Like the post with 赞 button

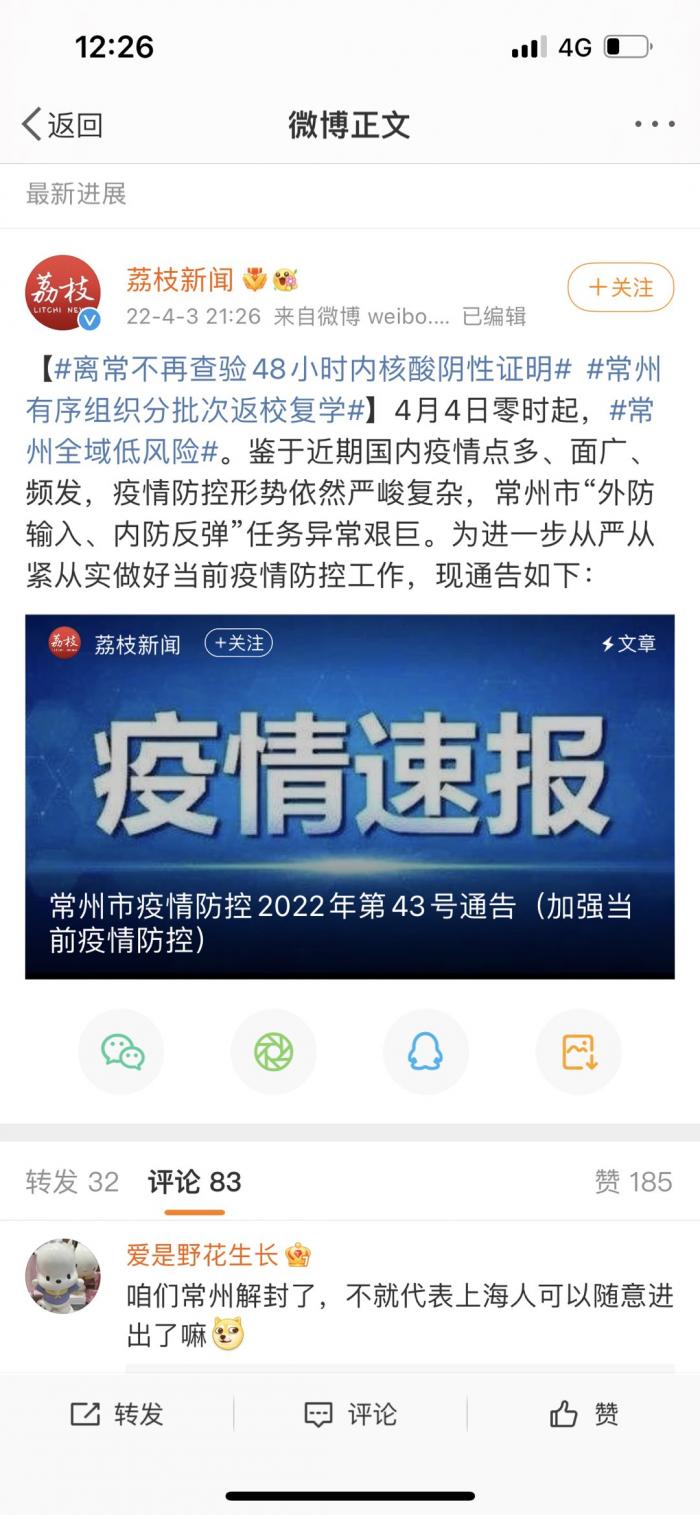[583, 1413]
